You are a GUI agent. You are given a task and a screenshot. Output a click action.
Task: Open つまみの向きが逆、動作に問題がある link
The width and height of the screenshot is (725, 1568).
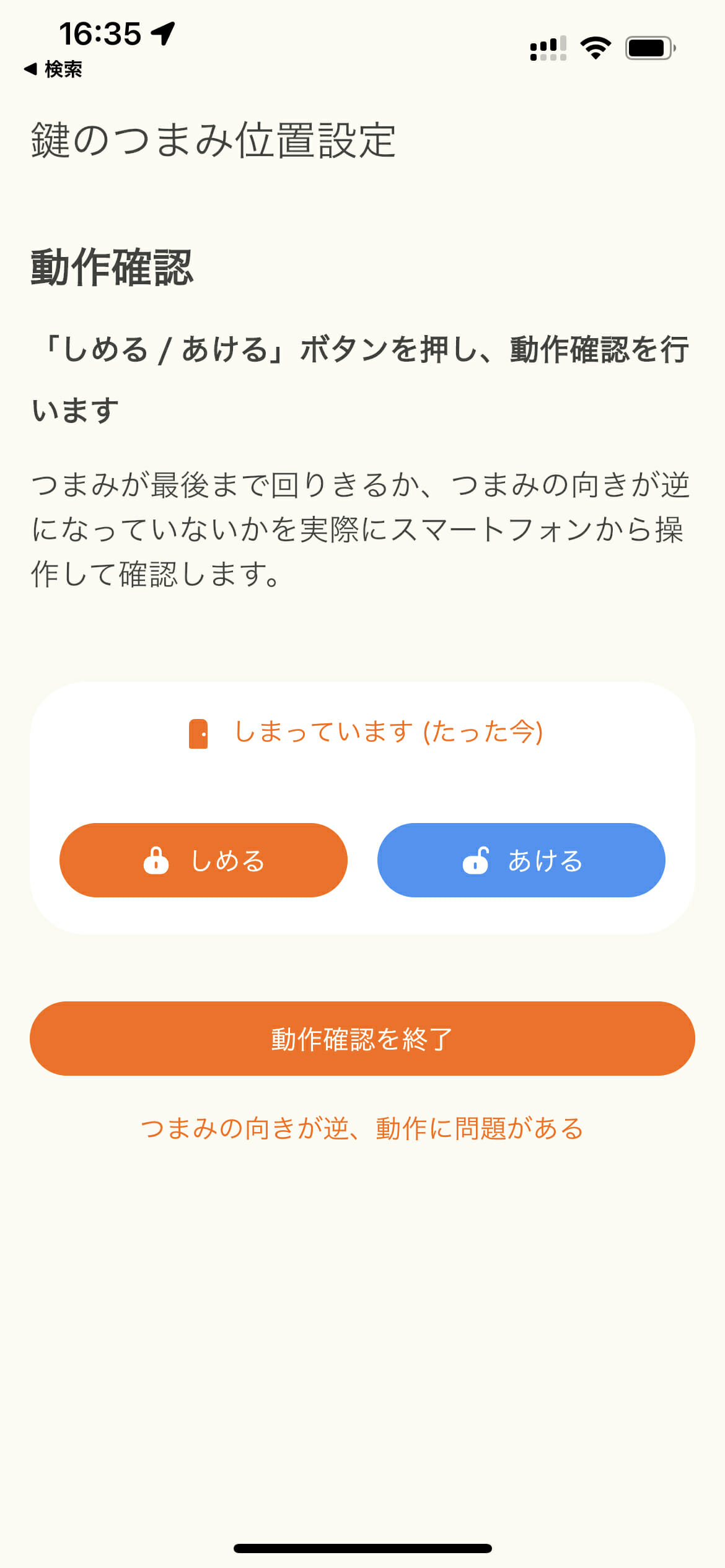(x=362, y=1128)
